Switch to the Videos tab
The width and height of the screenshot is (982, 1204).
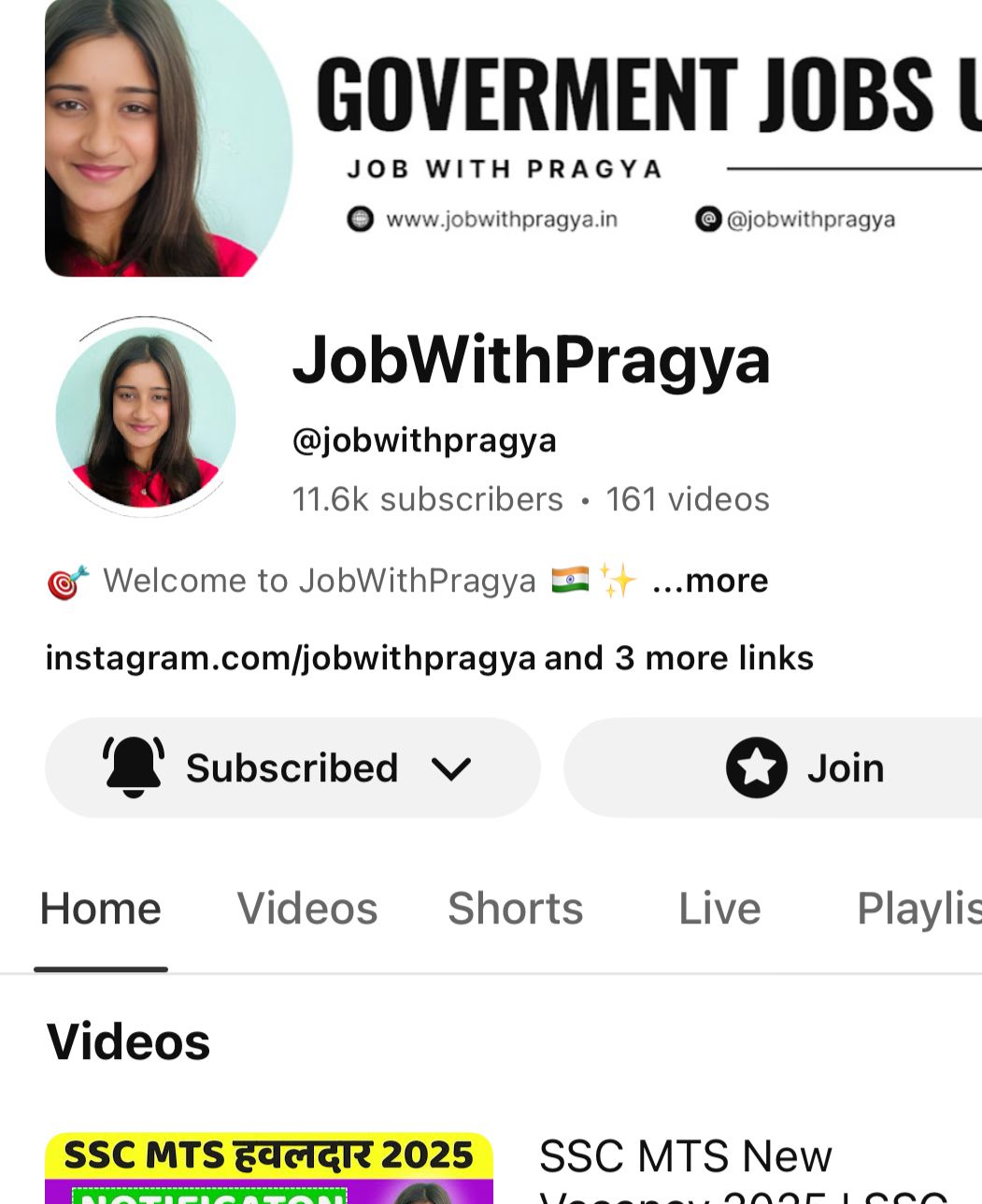[307, 908]
